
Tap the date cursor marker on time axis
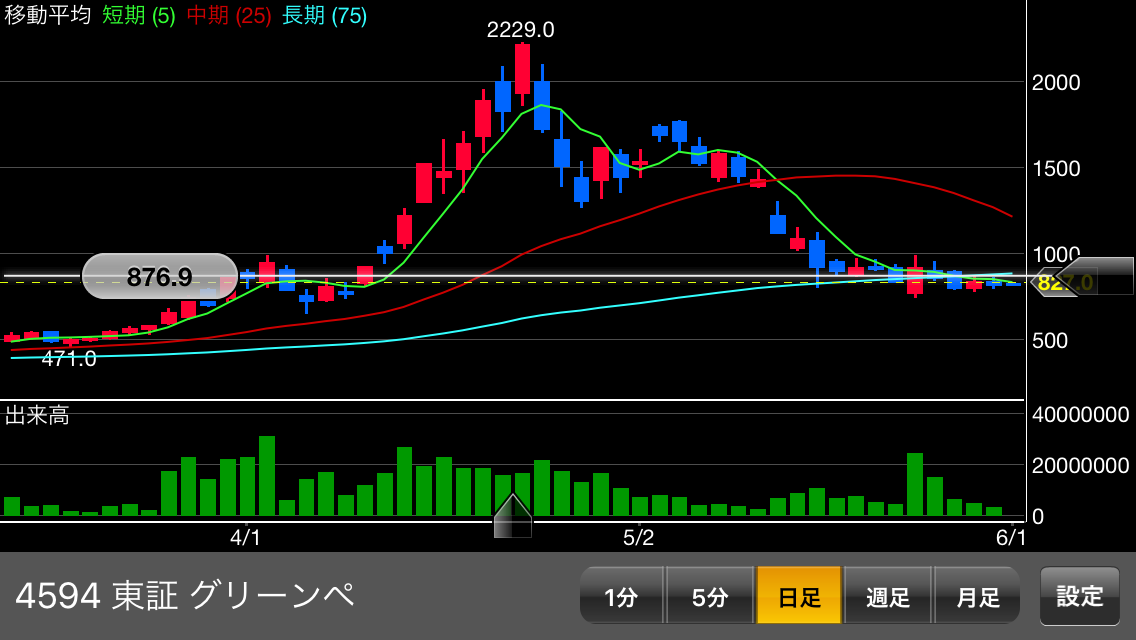coord(512,516)
